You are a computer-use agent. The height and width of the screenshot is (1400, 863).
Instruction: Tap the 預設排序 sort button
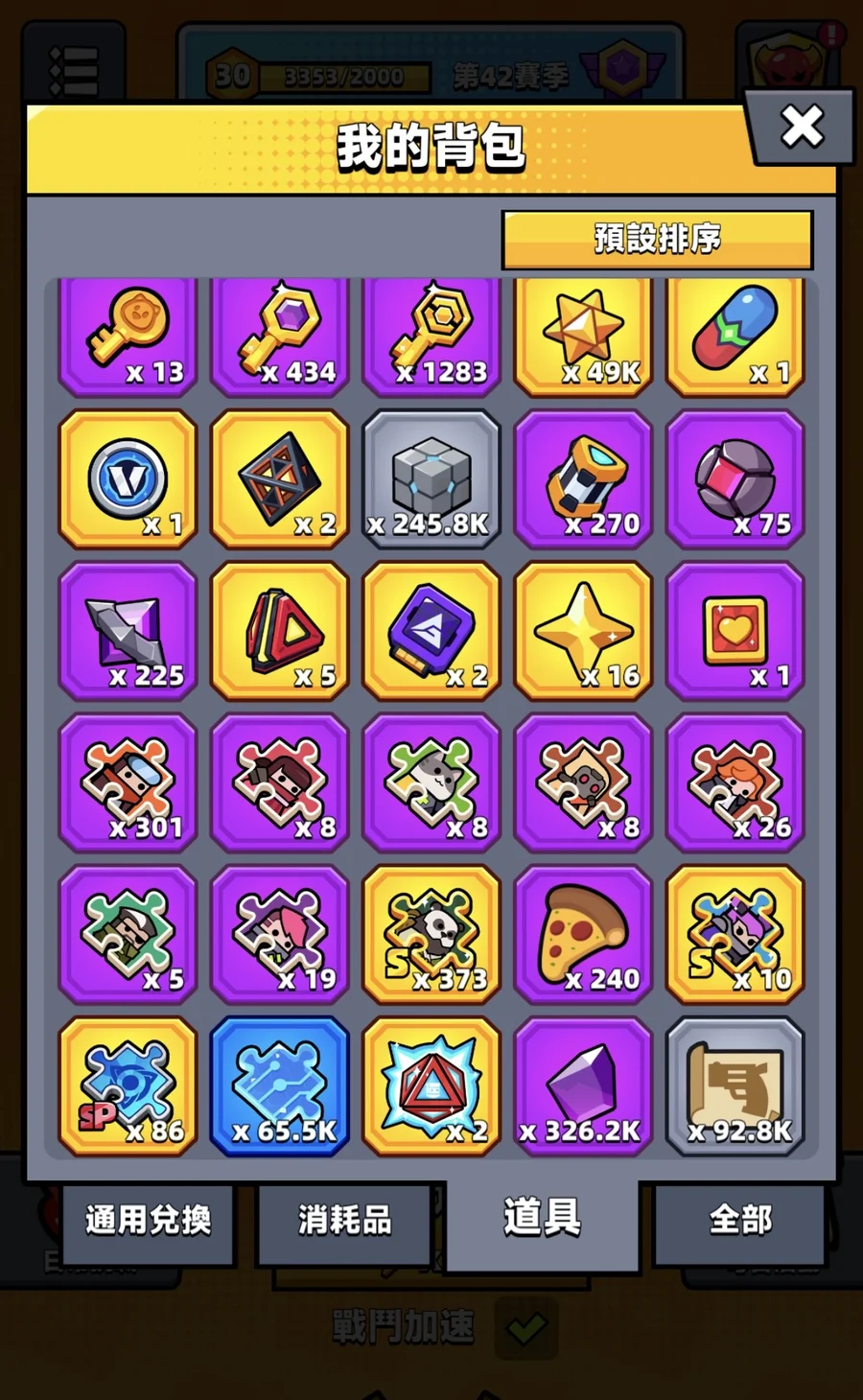click(x=658, y=239)
